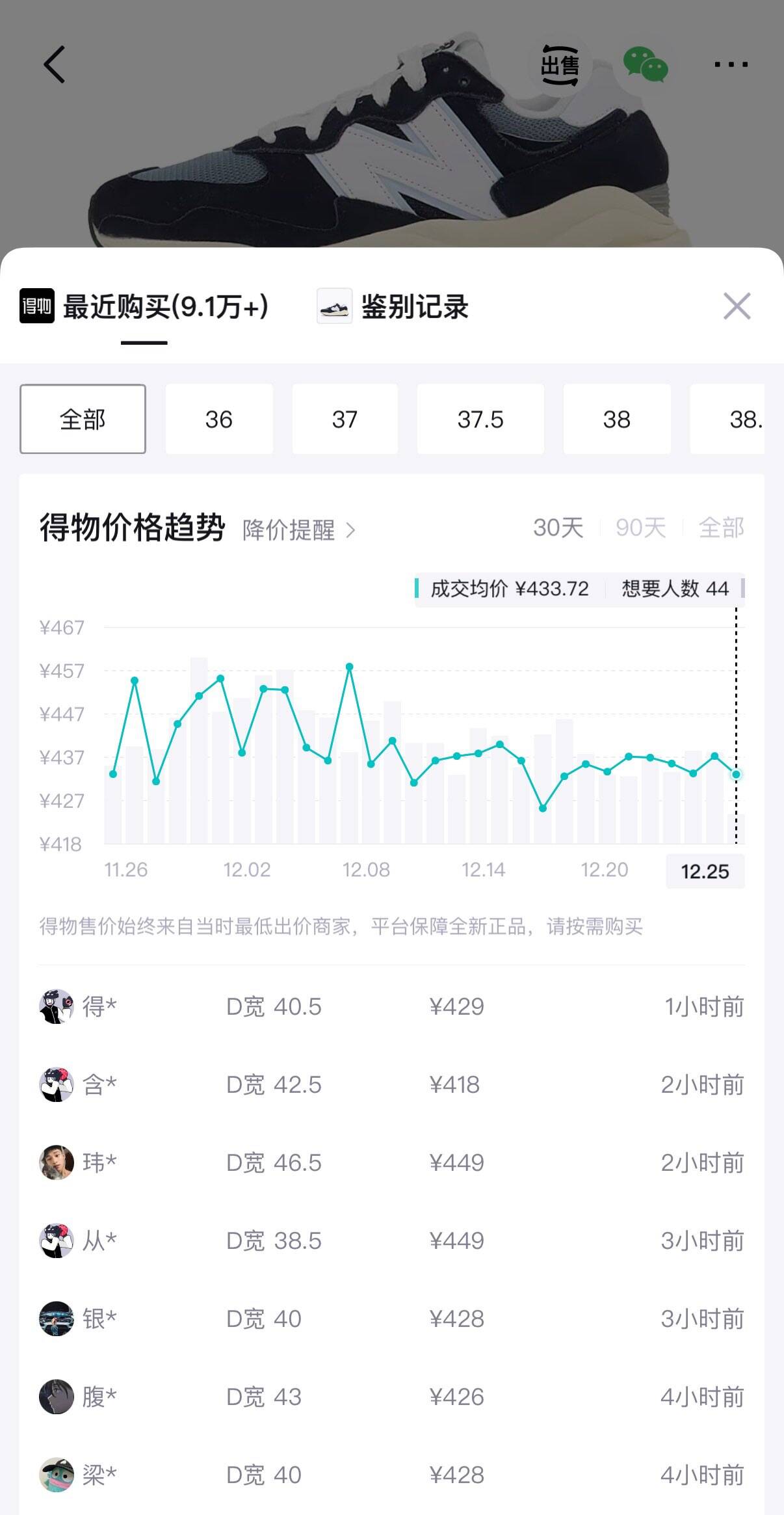Show the 30天 price trend
This screenshot has height=1515, width=784.
click(x=558, y=528)
